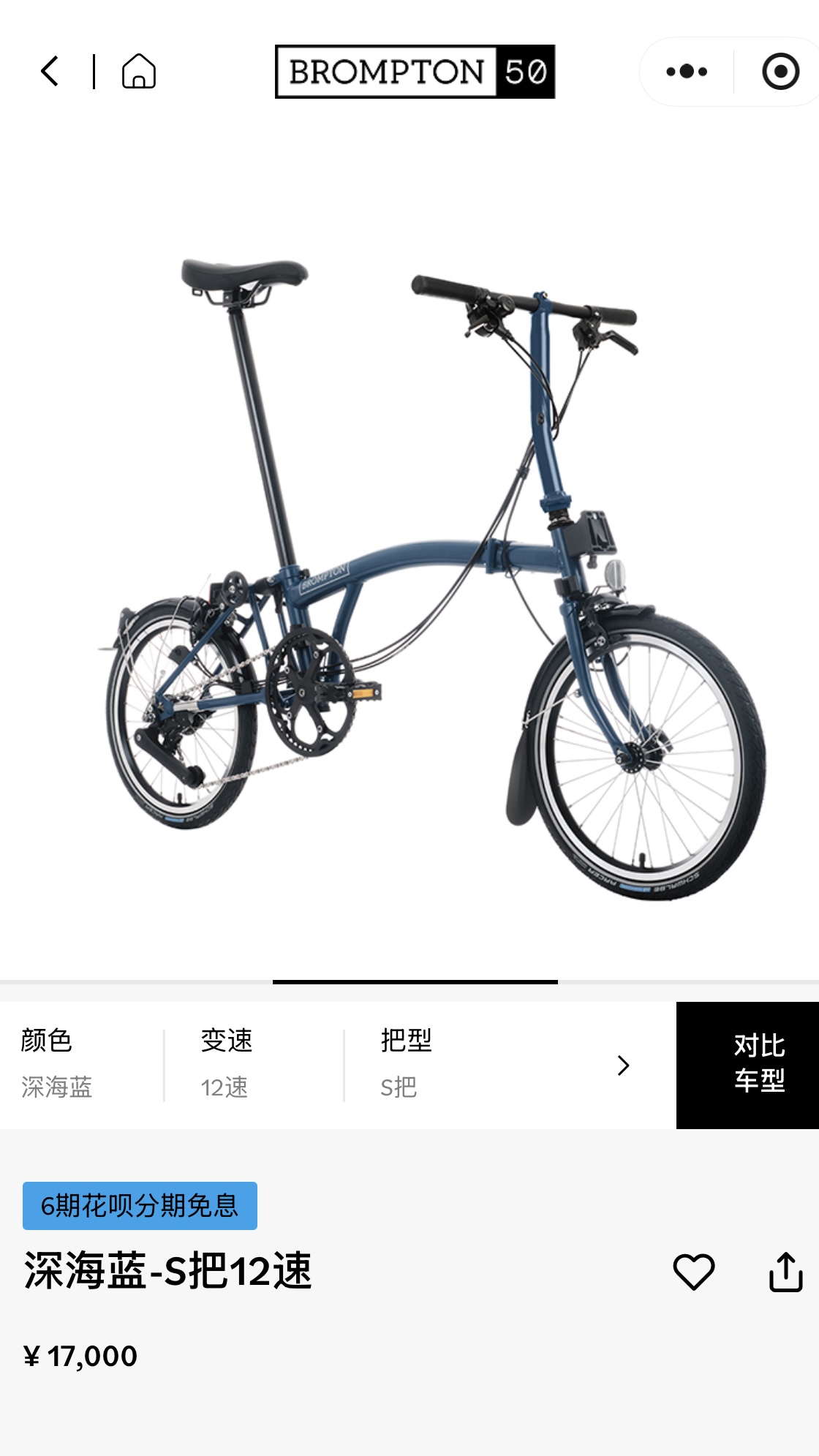
Task: Change the 变速 12速 gear option
Action: point(226,1065)
